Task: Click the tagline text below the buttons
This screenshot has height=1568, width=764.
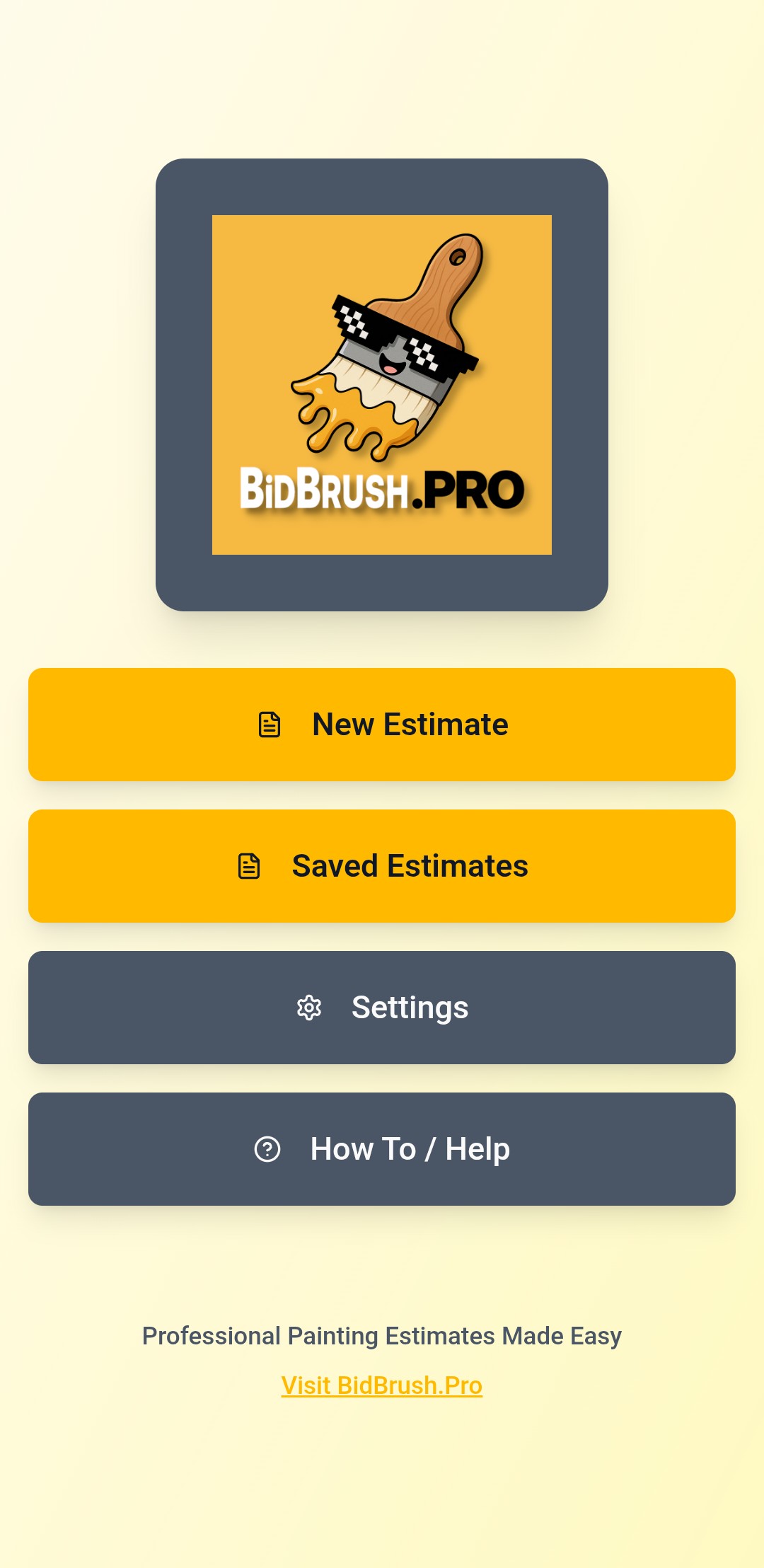Action: coord(382,1335)
